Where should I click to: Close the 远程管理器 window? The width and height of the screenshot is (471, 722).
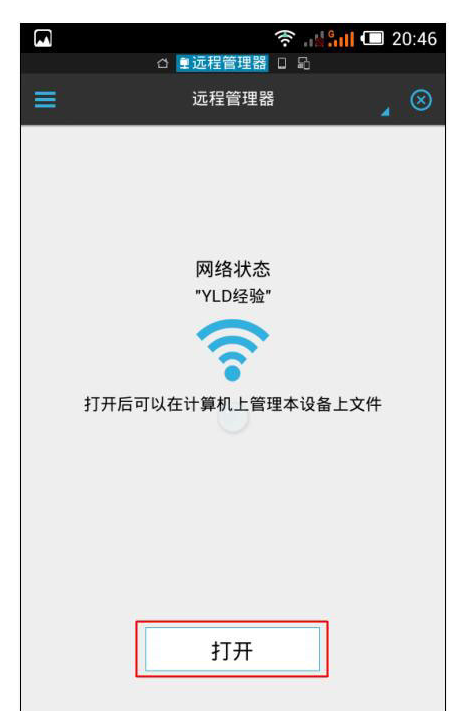[x=421, y=100]
